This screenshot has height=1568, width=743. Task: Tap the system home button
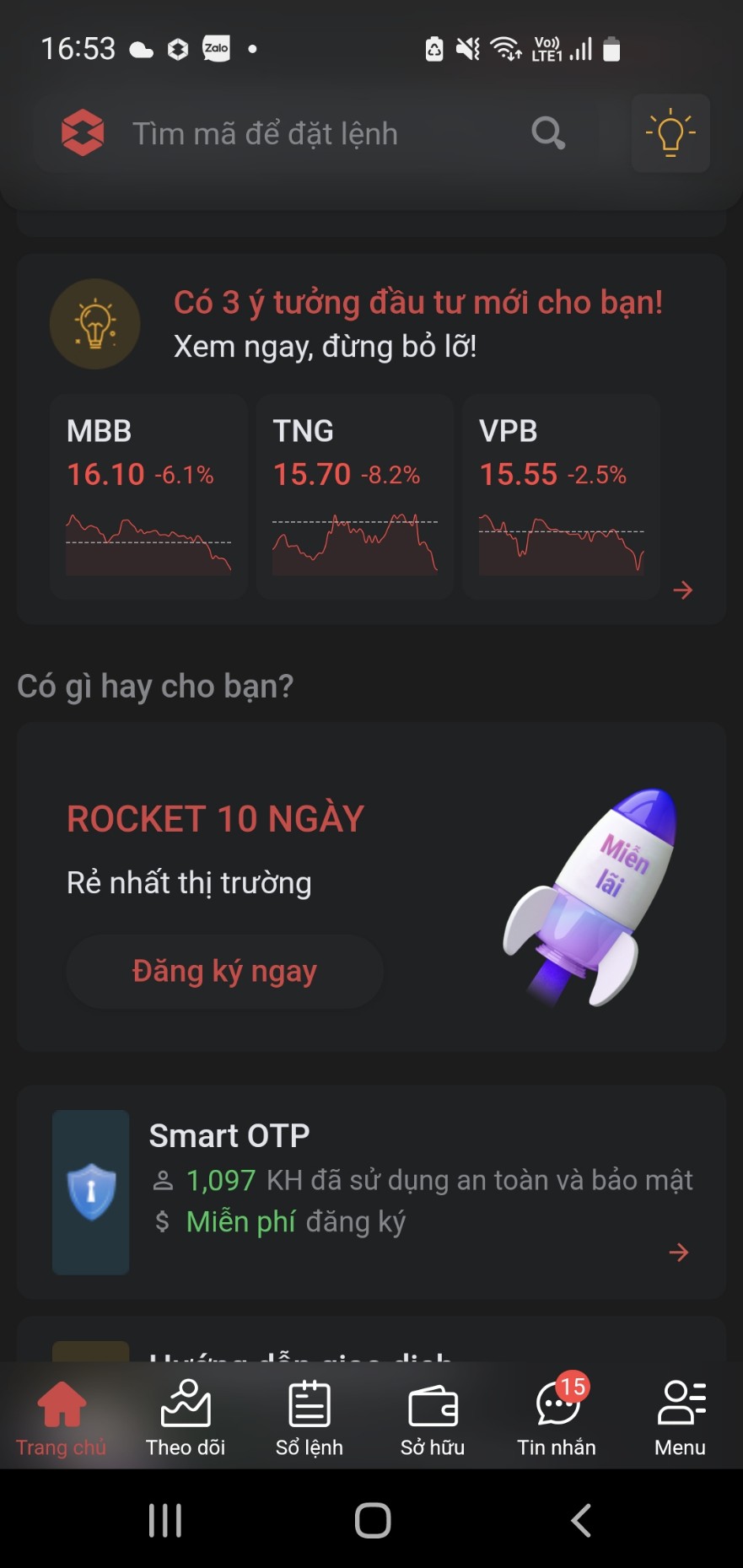[x=373, y=1521]
